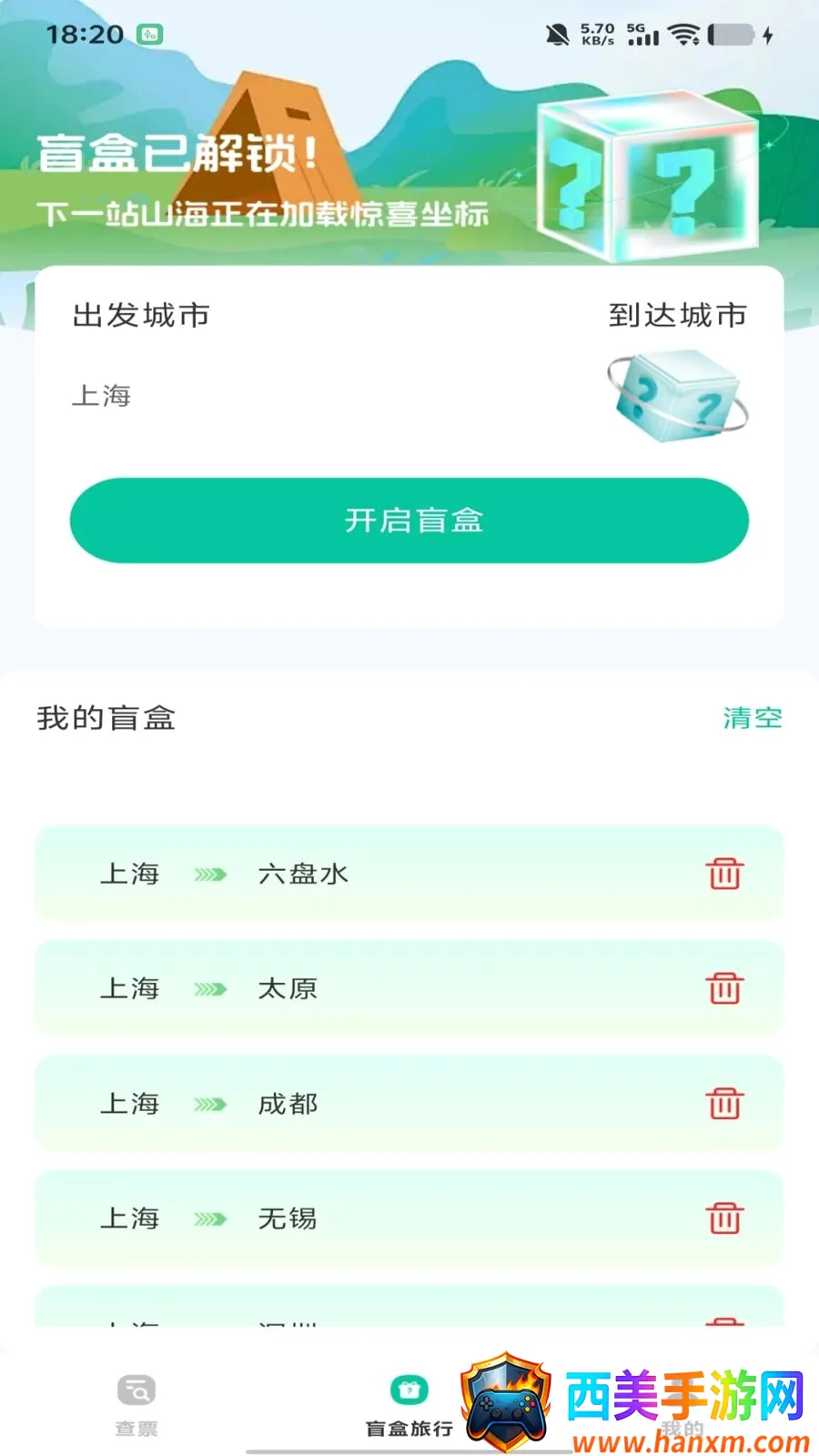Image resolution: width=819 pixels, height=1456 pixels.
Task: Clear all blind boxes with 清空
Action: 753,718
